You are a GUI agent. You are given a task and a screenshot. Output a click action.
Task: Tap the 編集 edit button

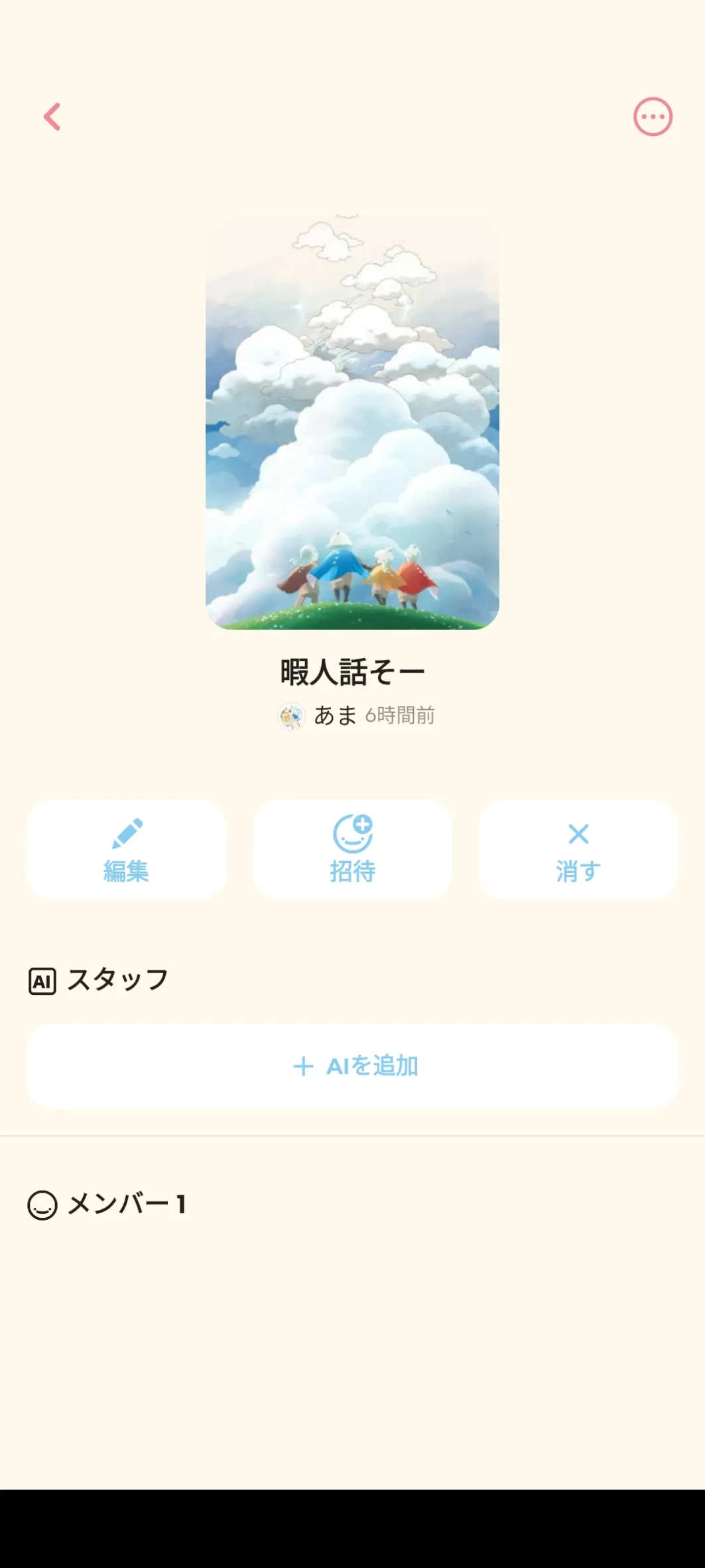click(126, 850)
